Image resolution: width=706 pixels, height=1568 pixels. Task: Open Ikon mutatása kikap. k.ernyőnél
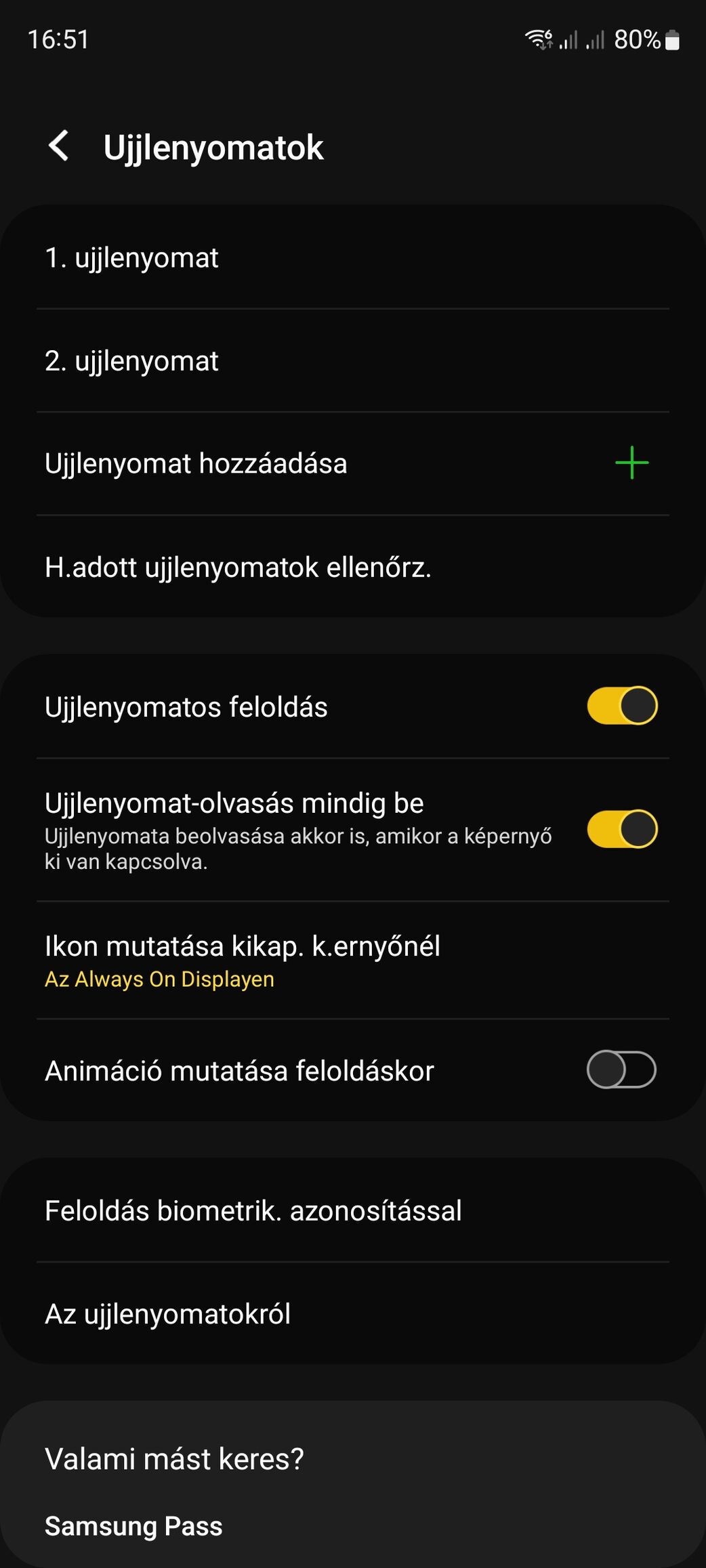[x=353, y=960]
